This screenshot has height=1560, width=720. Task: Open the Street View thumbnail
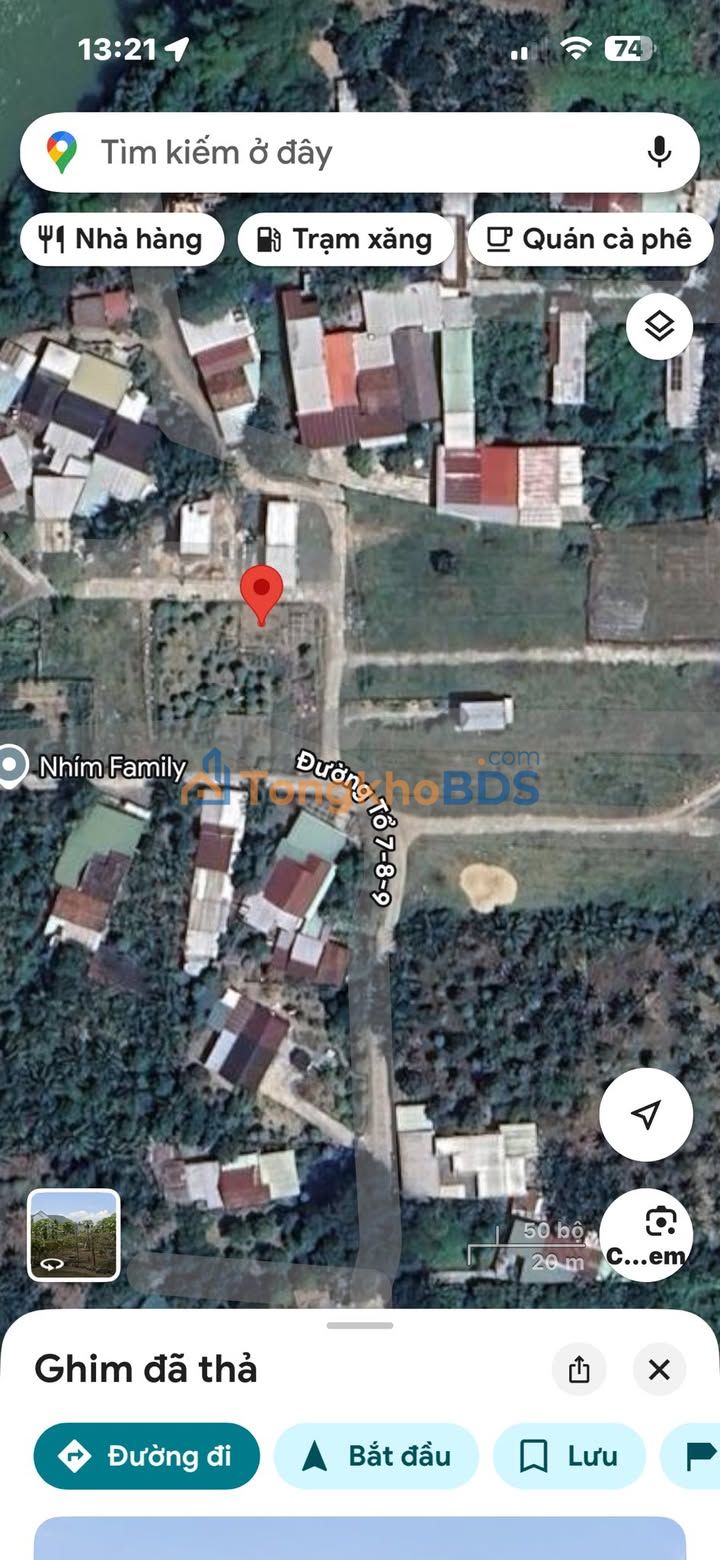[x=73, y=1235]
